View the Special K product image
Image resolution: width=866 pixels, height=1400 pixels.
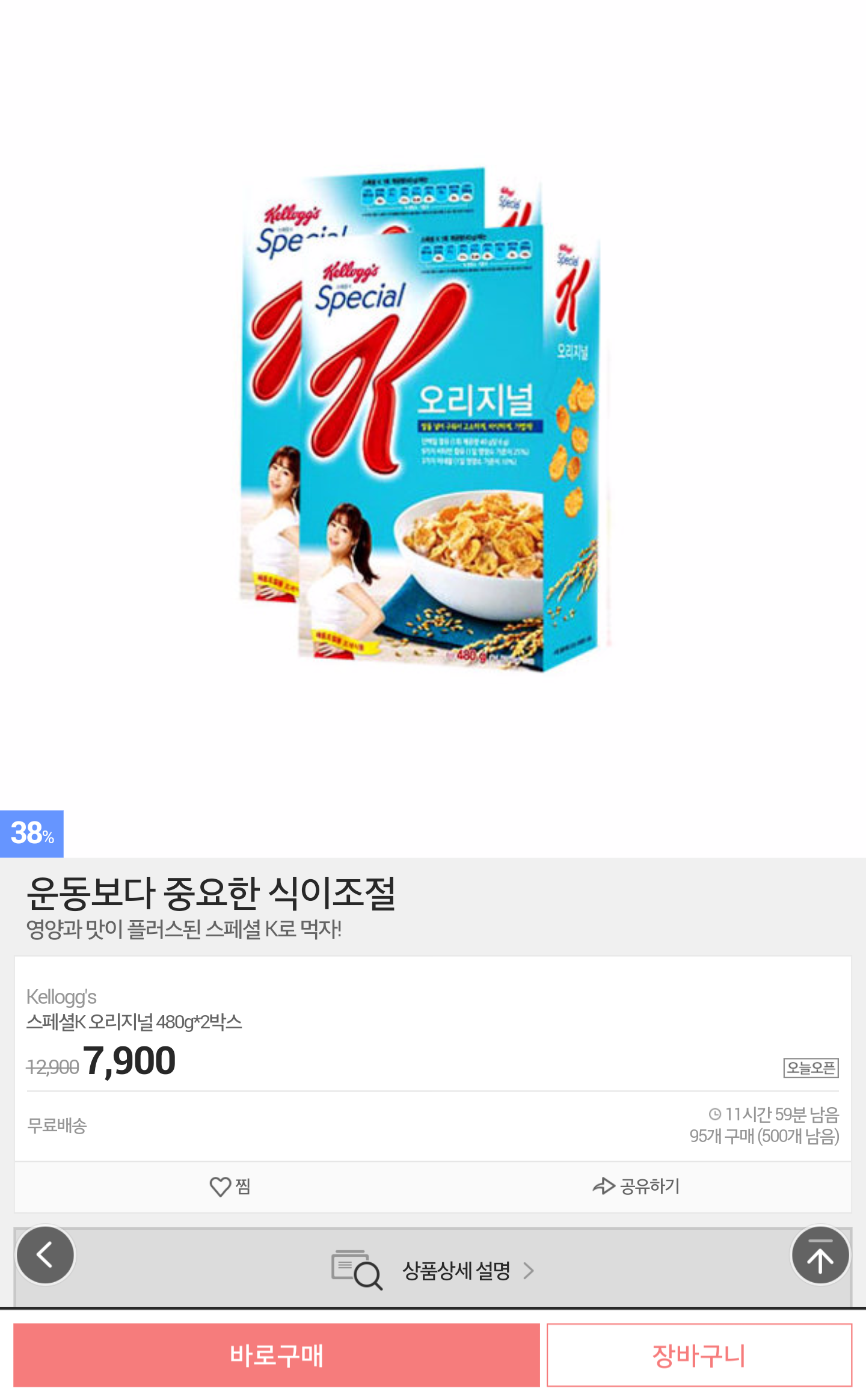(x=421, y=421)
